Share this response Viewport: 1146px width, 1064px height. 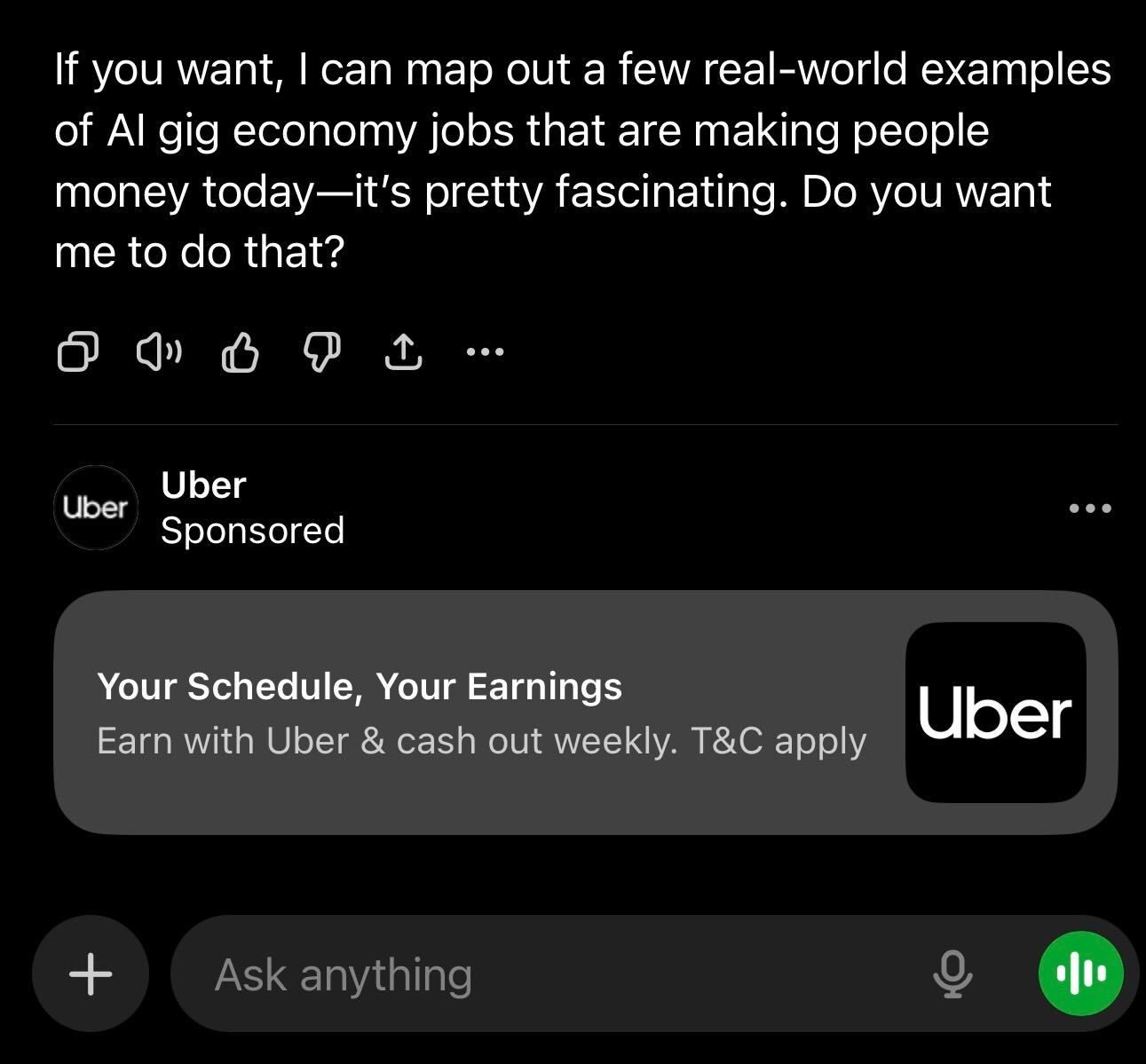click(403, 352)
